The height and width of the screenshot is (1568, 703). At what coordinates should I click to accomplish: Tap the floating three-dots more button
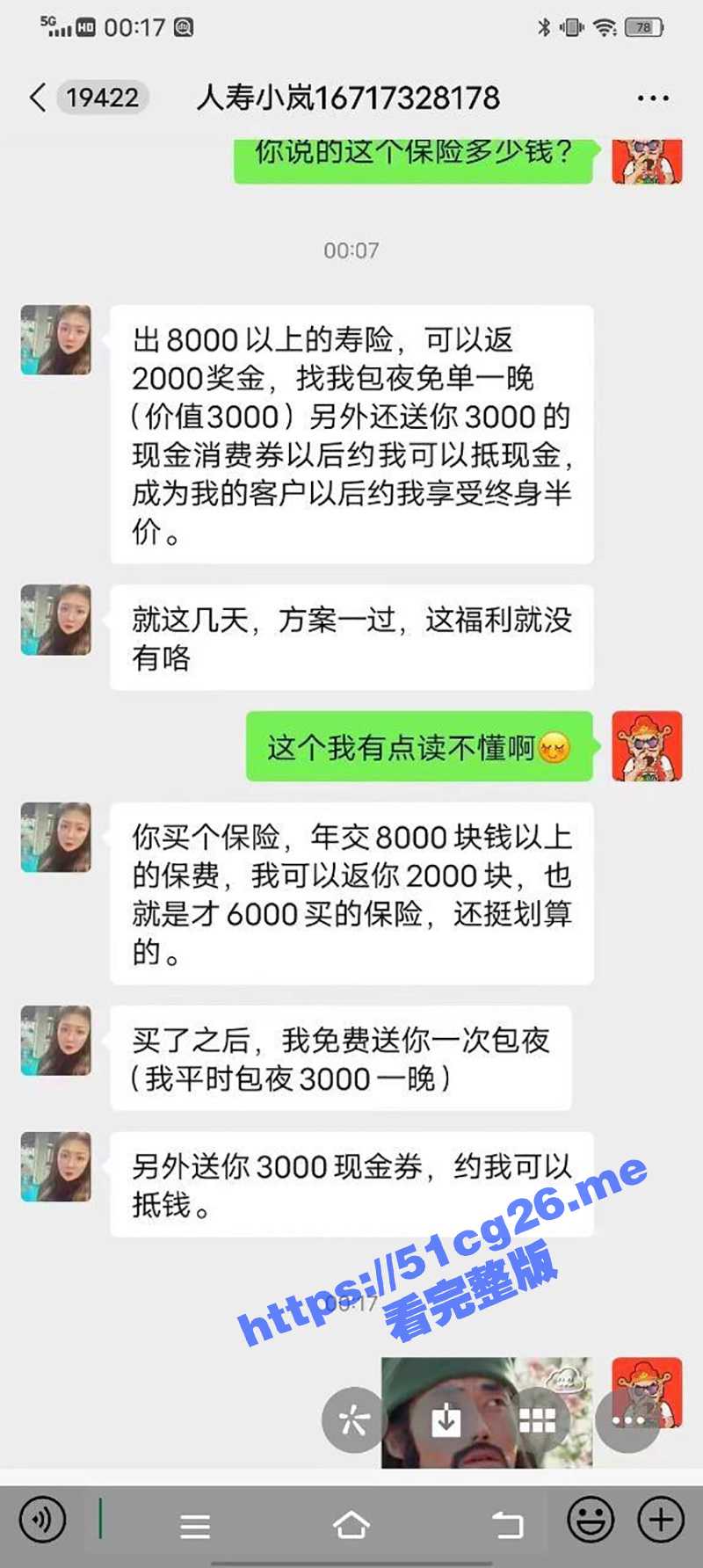click(627, 1419)
